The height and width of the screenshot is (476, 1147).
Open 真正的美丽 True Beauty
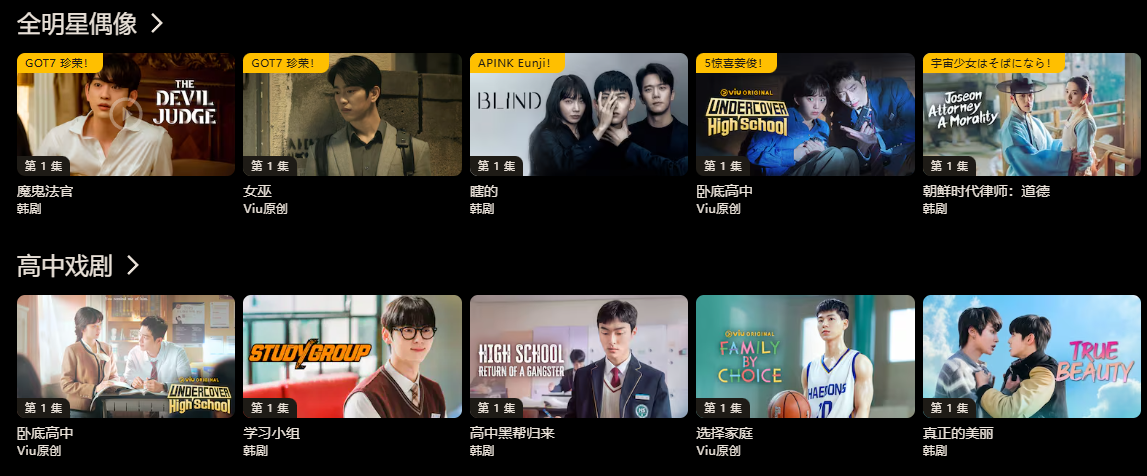1031,357
